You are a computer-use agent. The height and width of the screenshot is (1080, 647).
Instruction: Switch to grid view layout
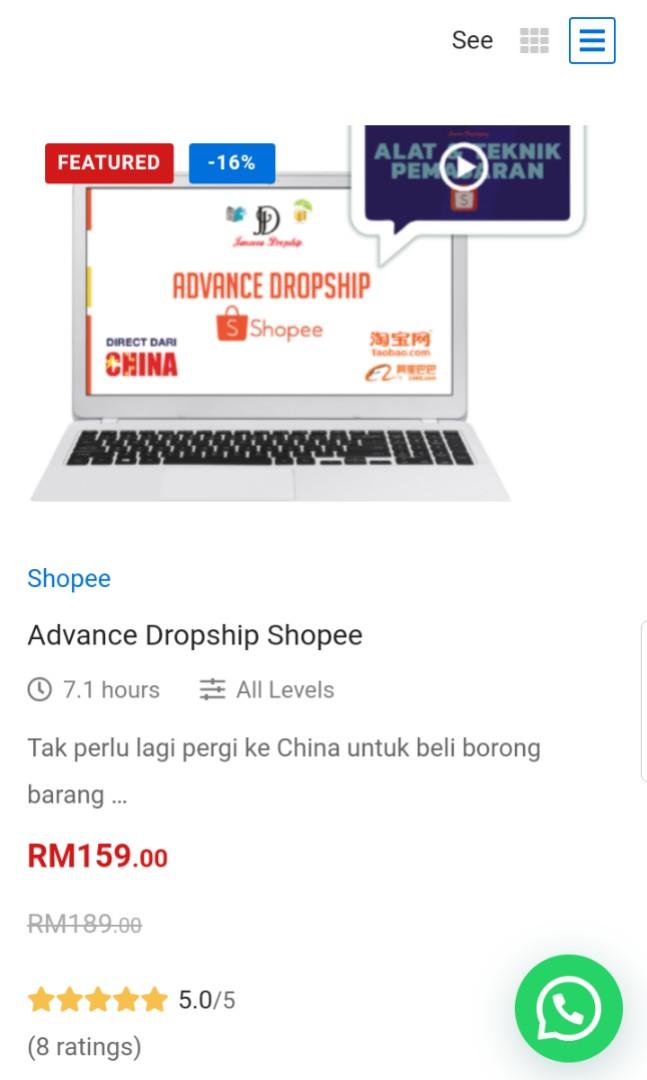535,41
